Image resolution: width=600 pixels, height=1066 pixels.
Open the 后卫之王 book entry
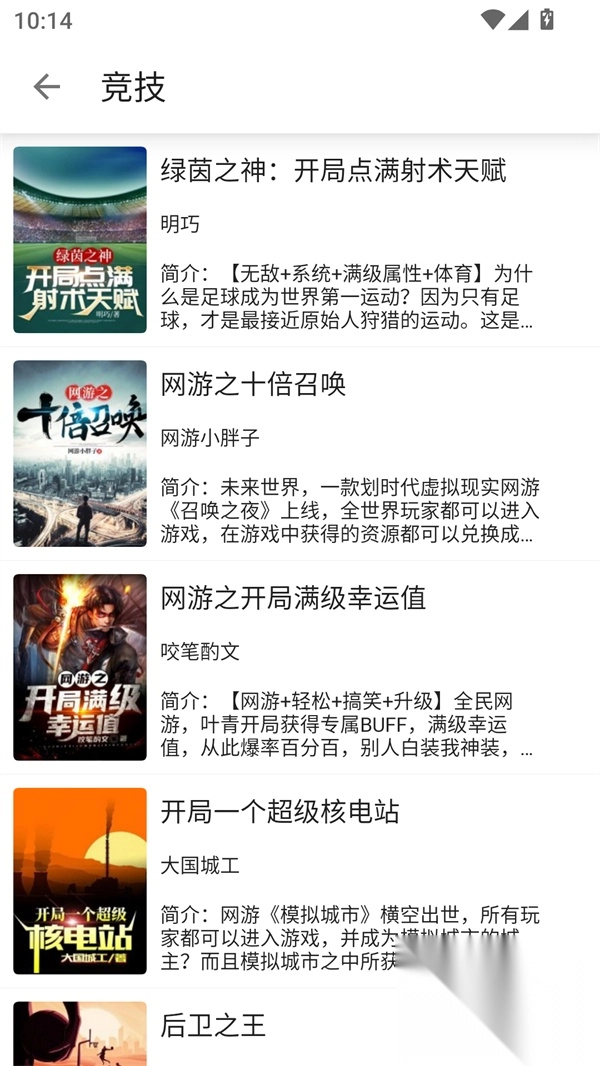(x=213, y=1026)
